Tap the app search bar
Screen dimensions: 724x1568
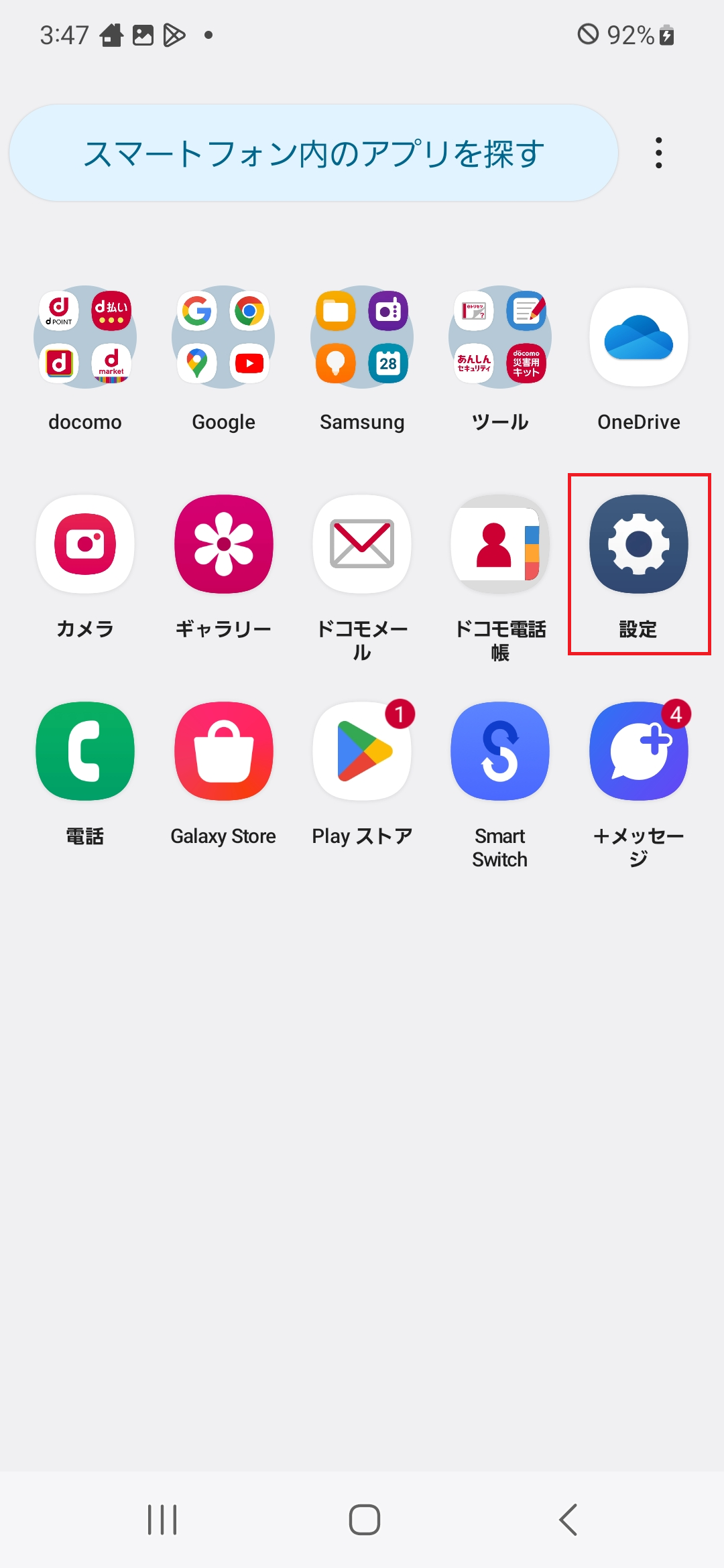point(313,153)
